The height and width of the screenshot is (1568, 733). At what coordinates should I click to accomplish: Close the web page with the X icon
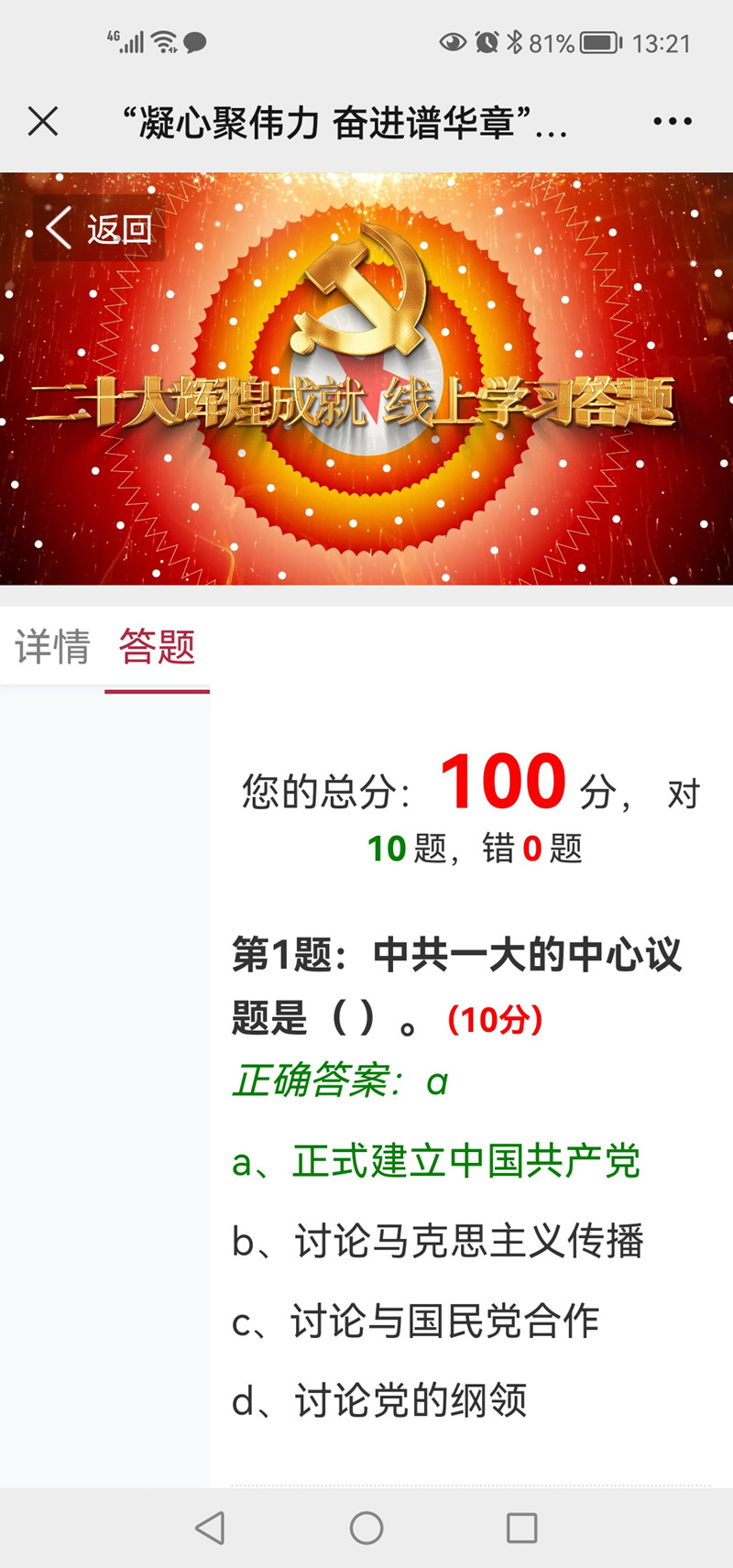click(43, 121)
